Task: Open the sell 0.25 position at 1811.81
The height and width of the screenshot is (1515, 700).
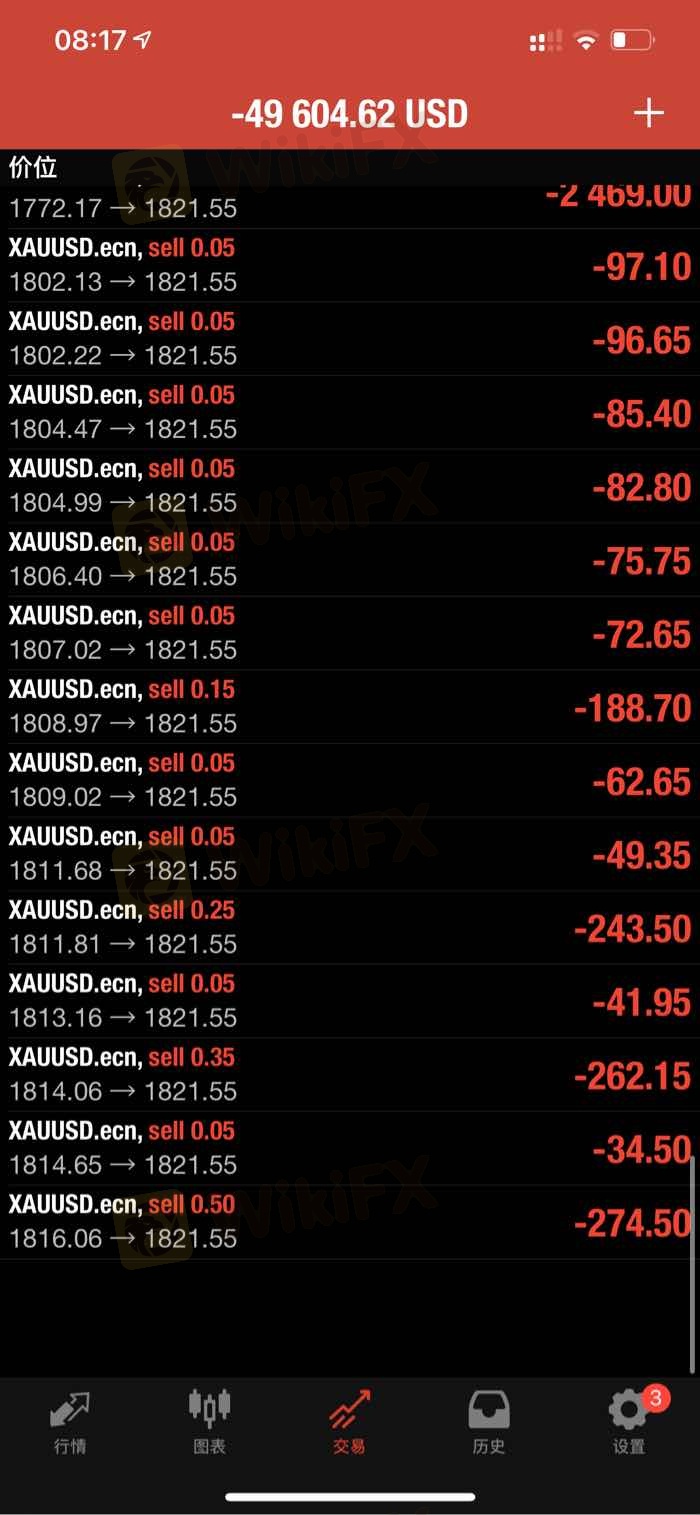Action: (x=350, y=928)
